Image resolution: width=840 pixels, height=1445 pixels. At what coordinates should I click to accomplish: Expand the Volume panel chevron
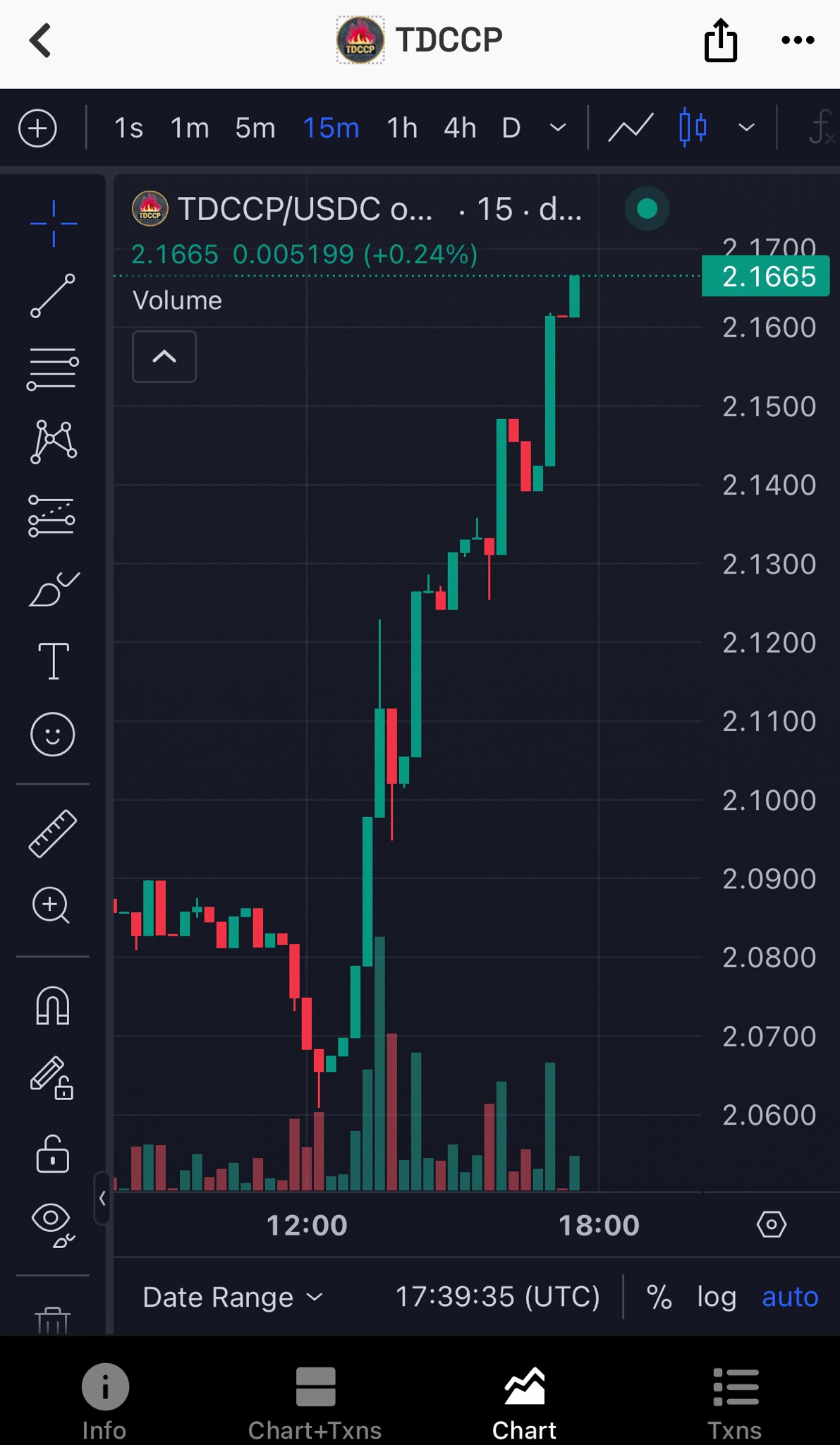pyautogui.click(x=164, y=357)
